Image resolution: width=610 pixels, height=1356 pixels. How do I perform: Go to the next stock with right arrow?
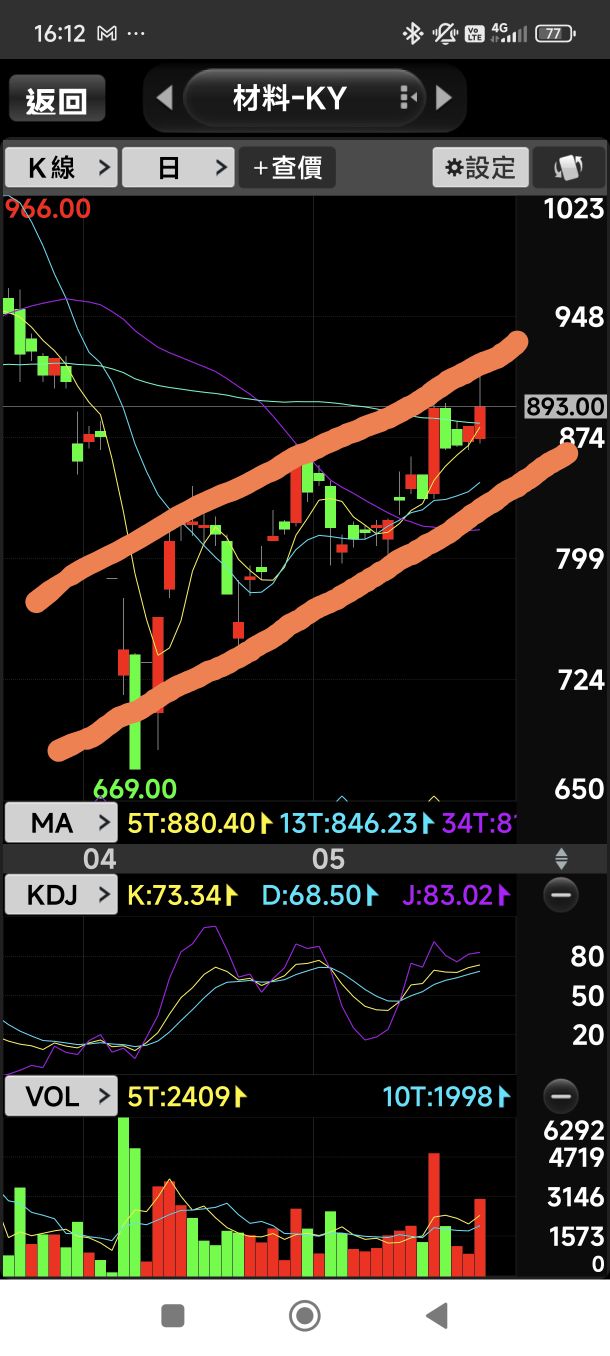click(x=445, y=98)
